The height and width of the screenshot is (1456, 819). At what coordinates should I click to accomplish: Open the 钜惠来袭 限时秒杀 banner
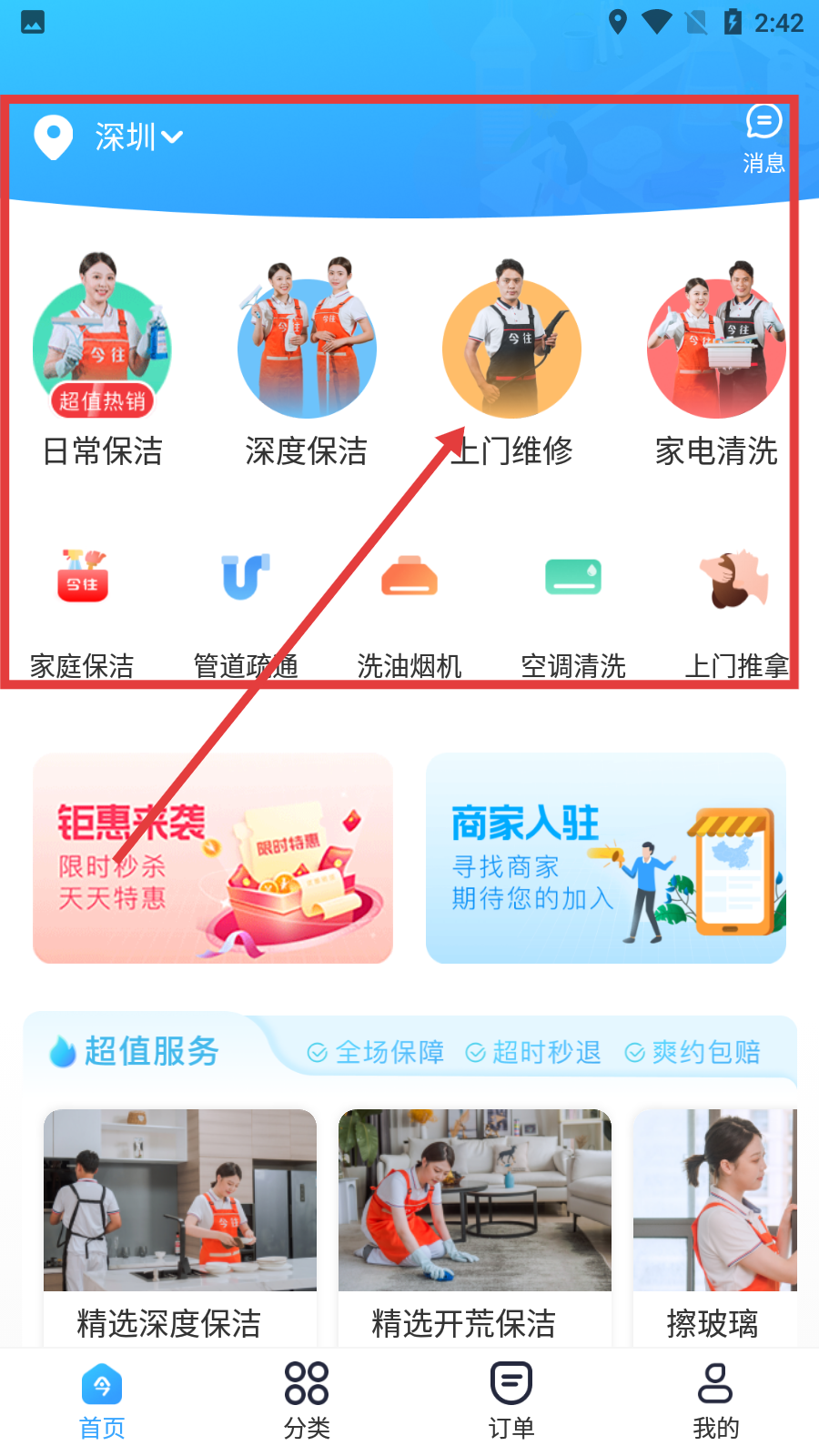point(213,858)
